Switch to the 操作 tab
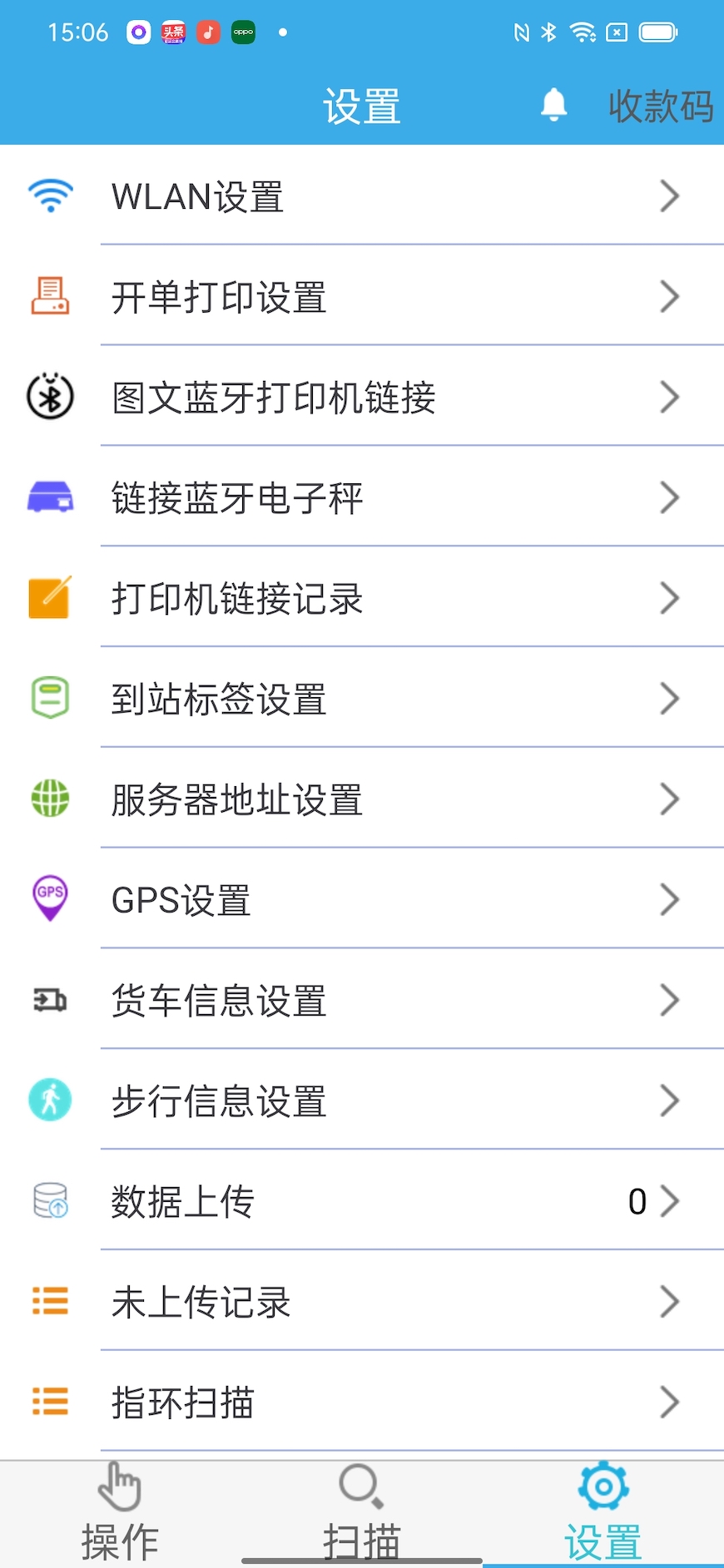This screenshot has width=724, height=1568. [x=120, y=1514]
